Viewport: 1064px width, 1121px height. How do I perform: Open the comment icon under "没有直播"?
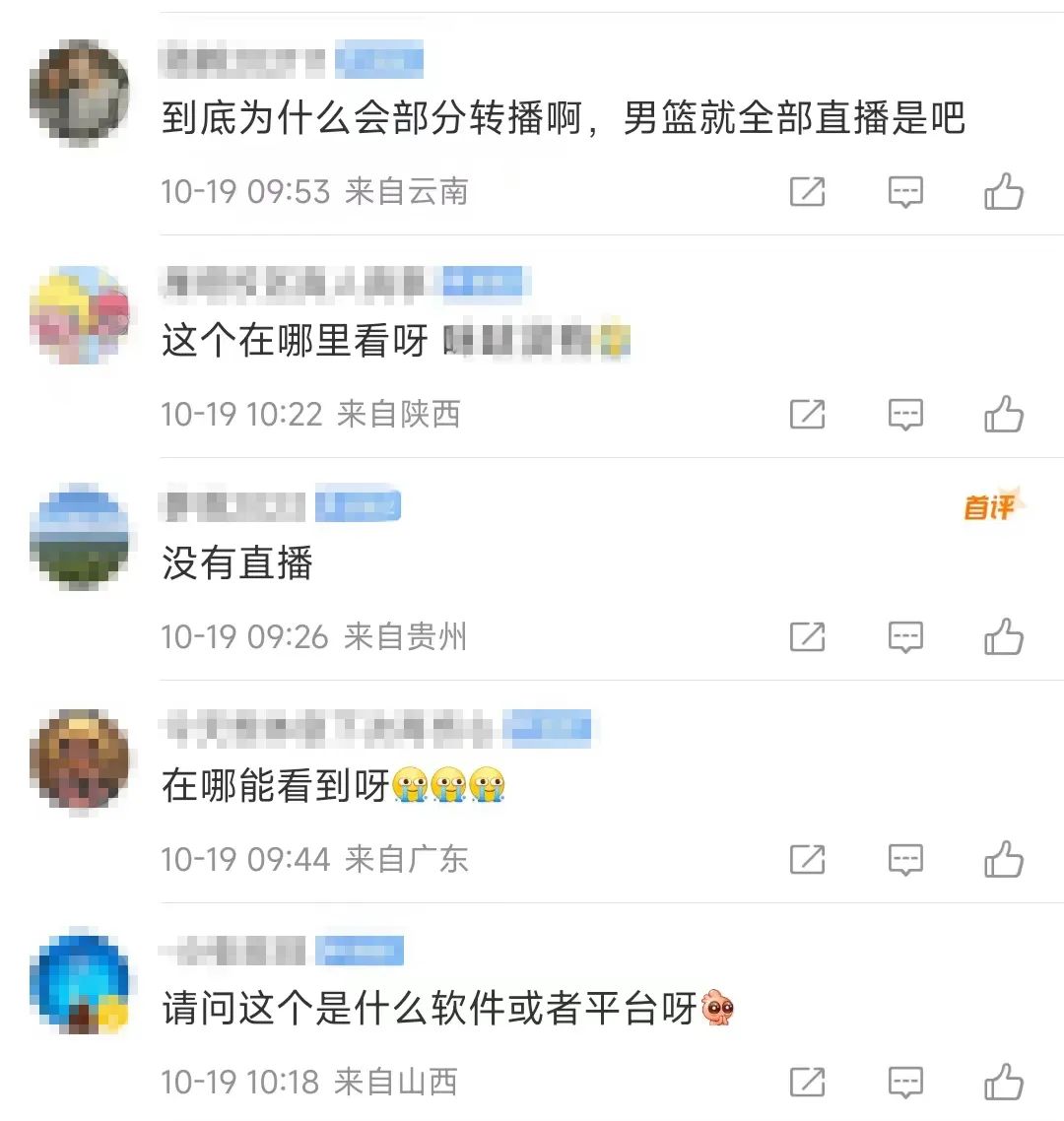coord(904,637)
